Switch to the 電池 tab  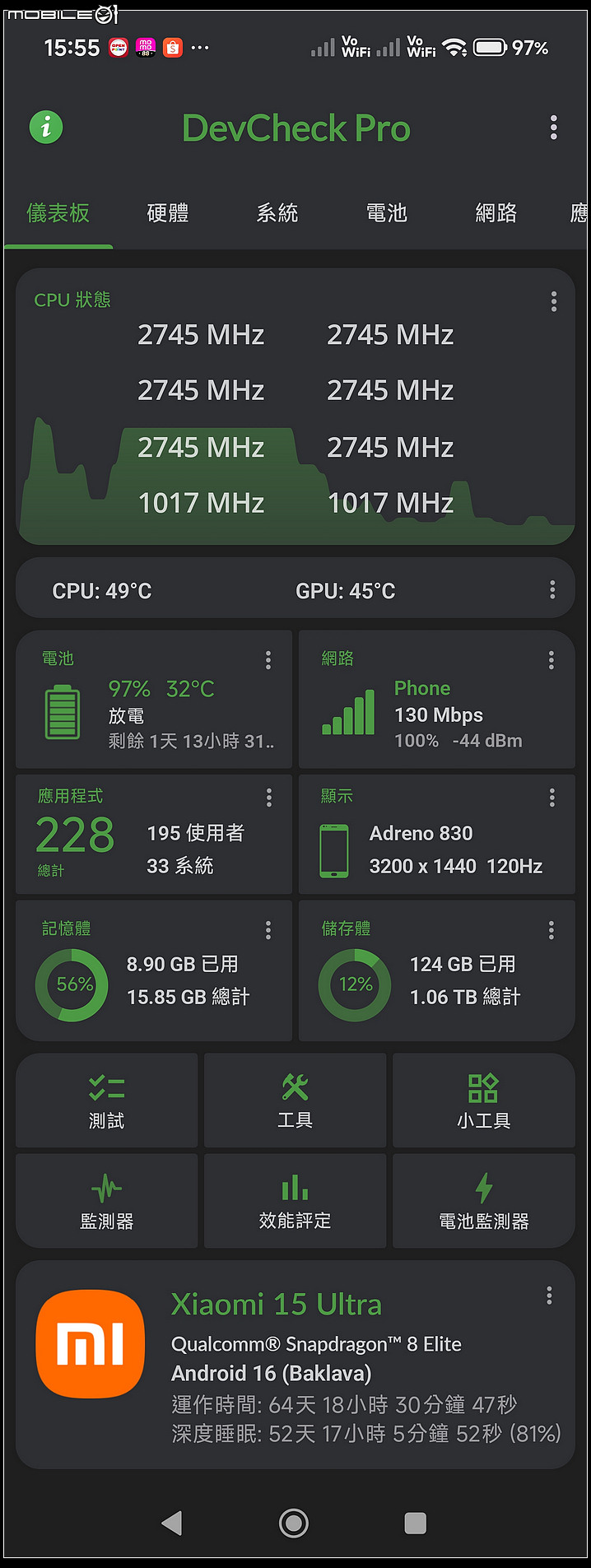[x=387, y=213]
